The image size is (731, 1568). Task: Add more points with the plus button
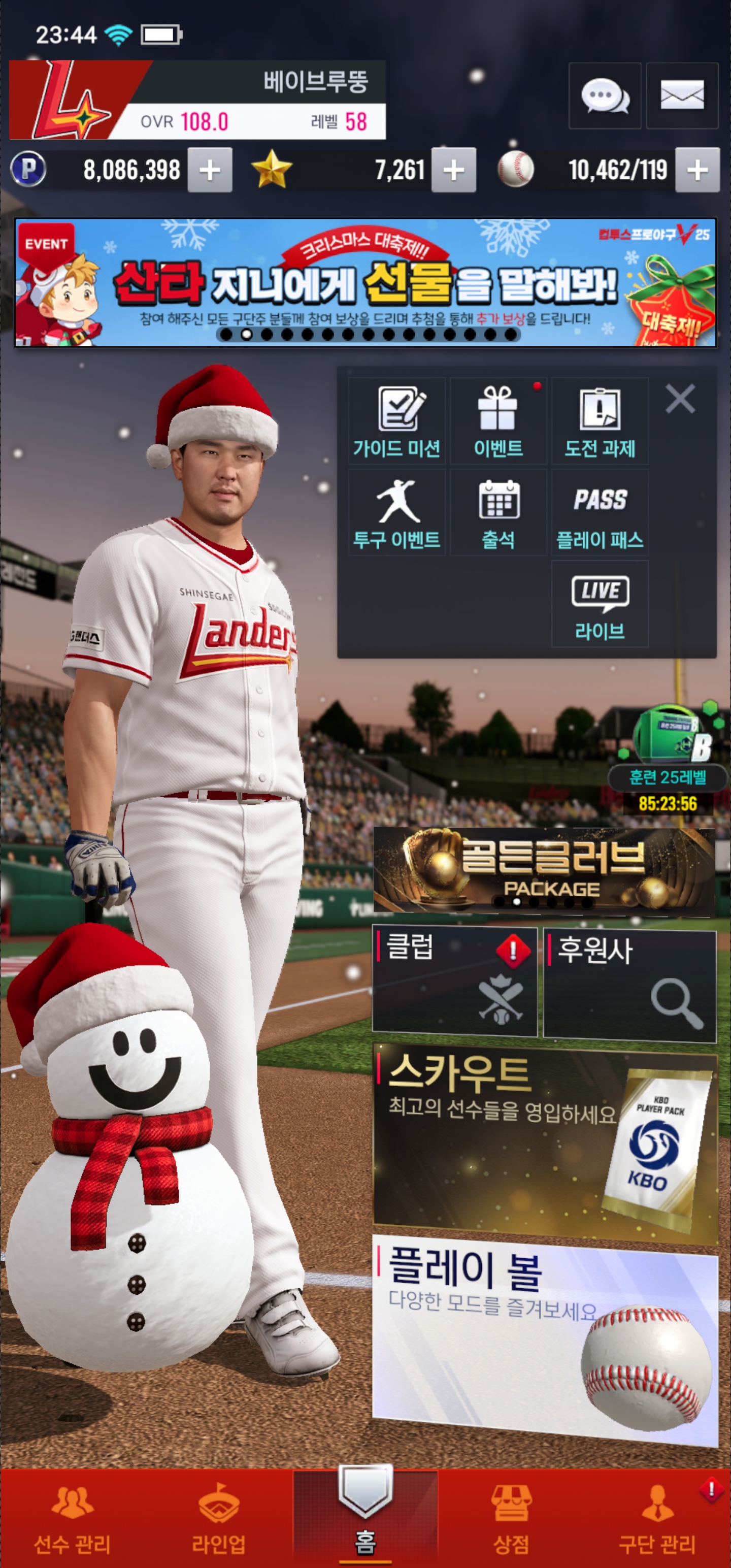tap(209, 171)
